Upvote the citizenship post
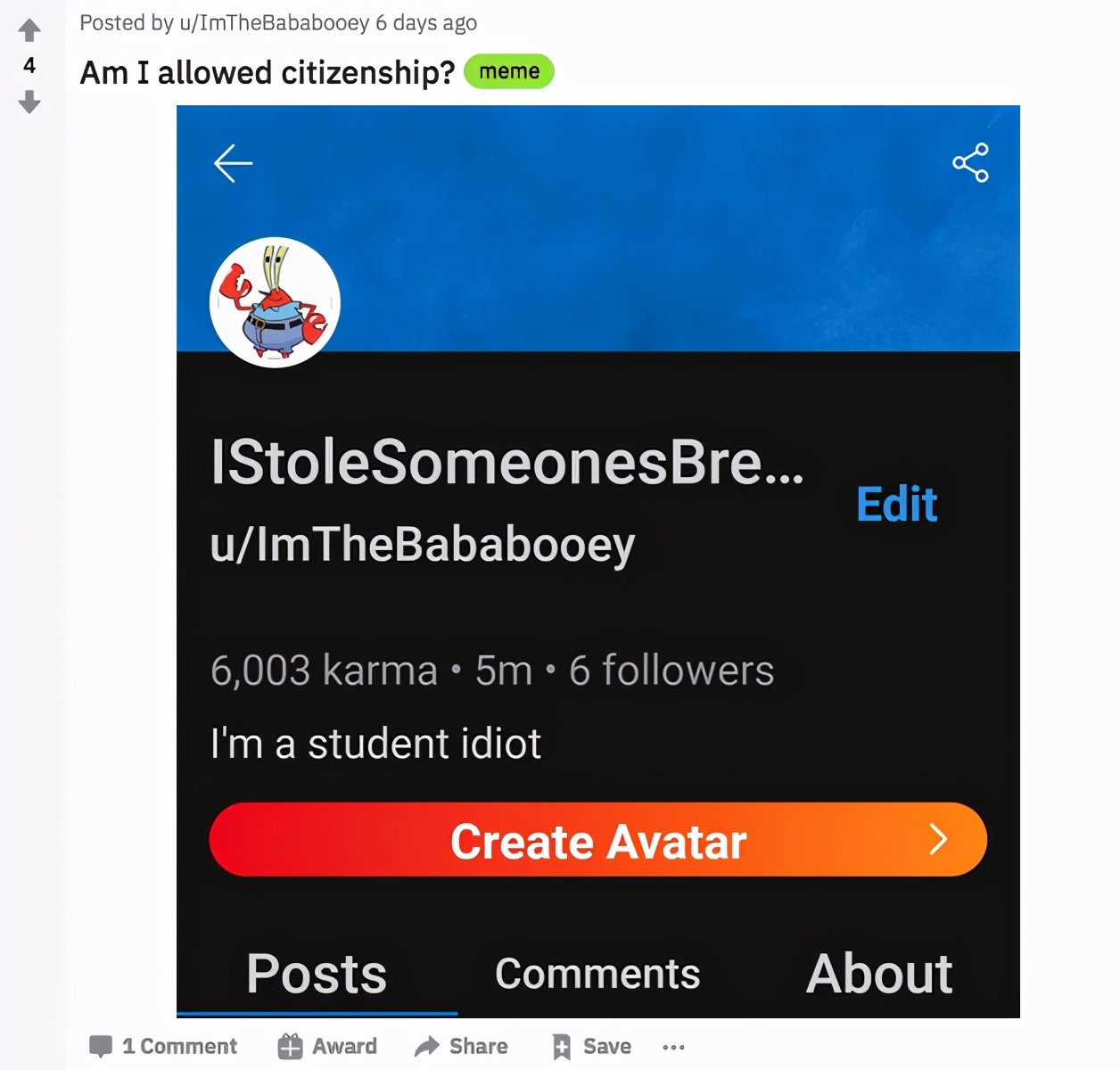Screen dimensions: 1120x1070 [x=29, y=30]
